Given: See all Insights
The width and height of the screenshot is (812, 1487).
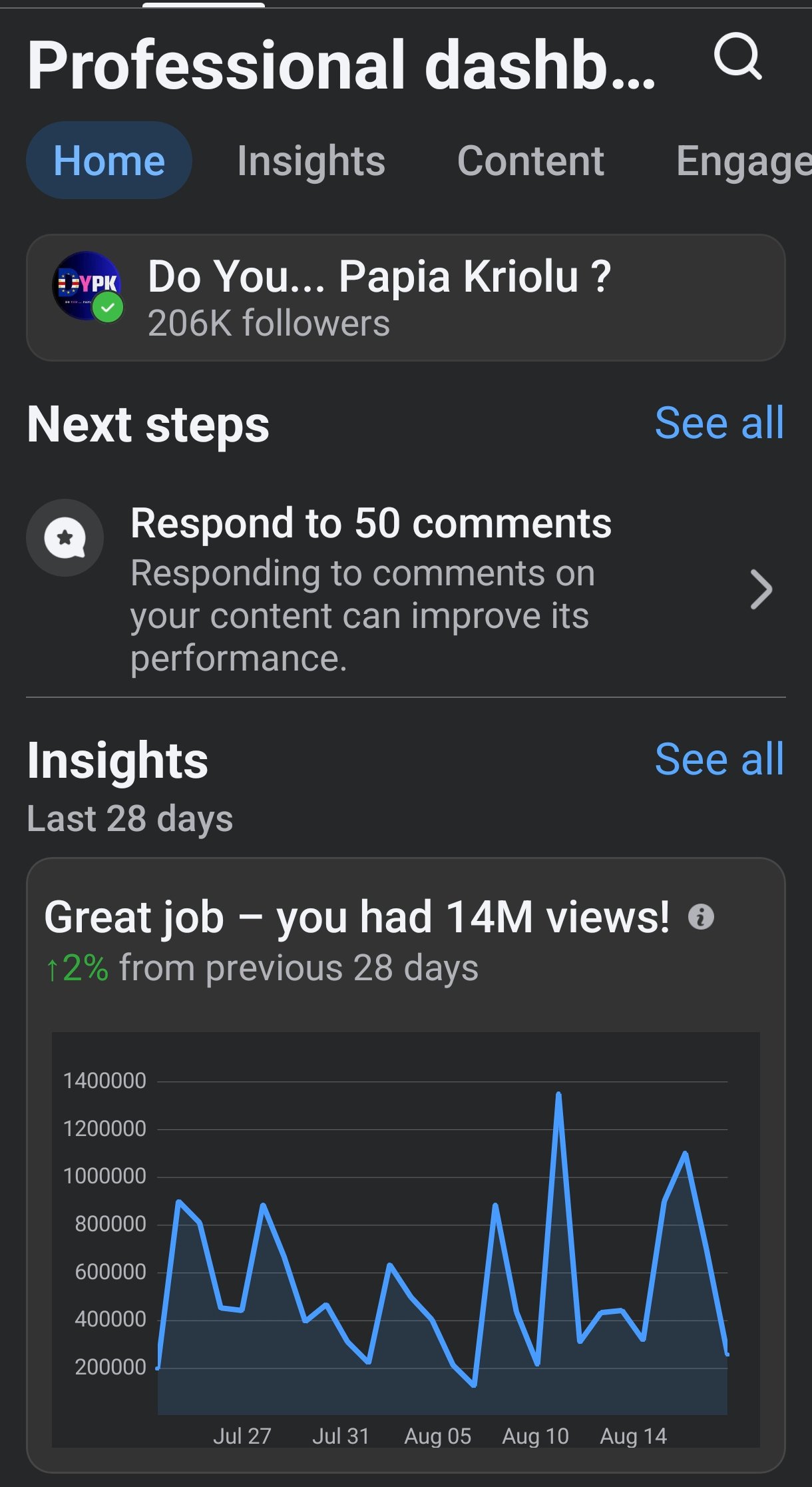Looking at the screenshot, I should (x=719, y=759).
